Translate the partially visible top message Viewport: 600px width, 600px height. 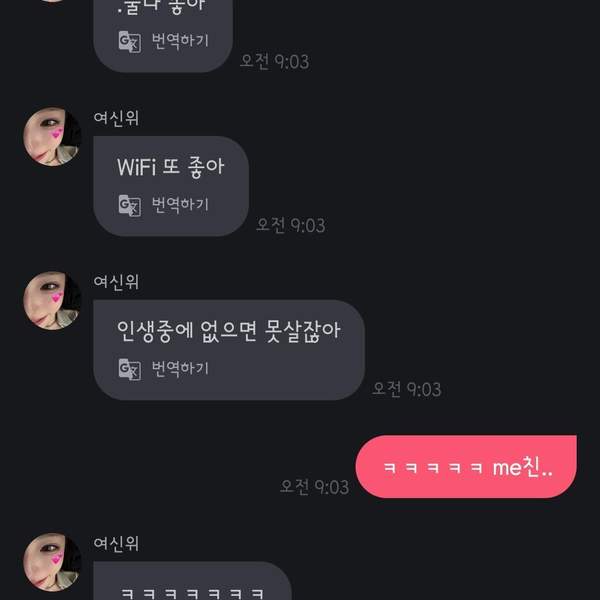(165, 41)
